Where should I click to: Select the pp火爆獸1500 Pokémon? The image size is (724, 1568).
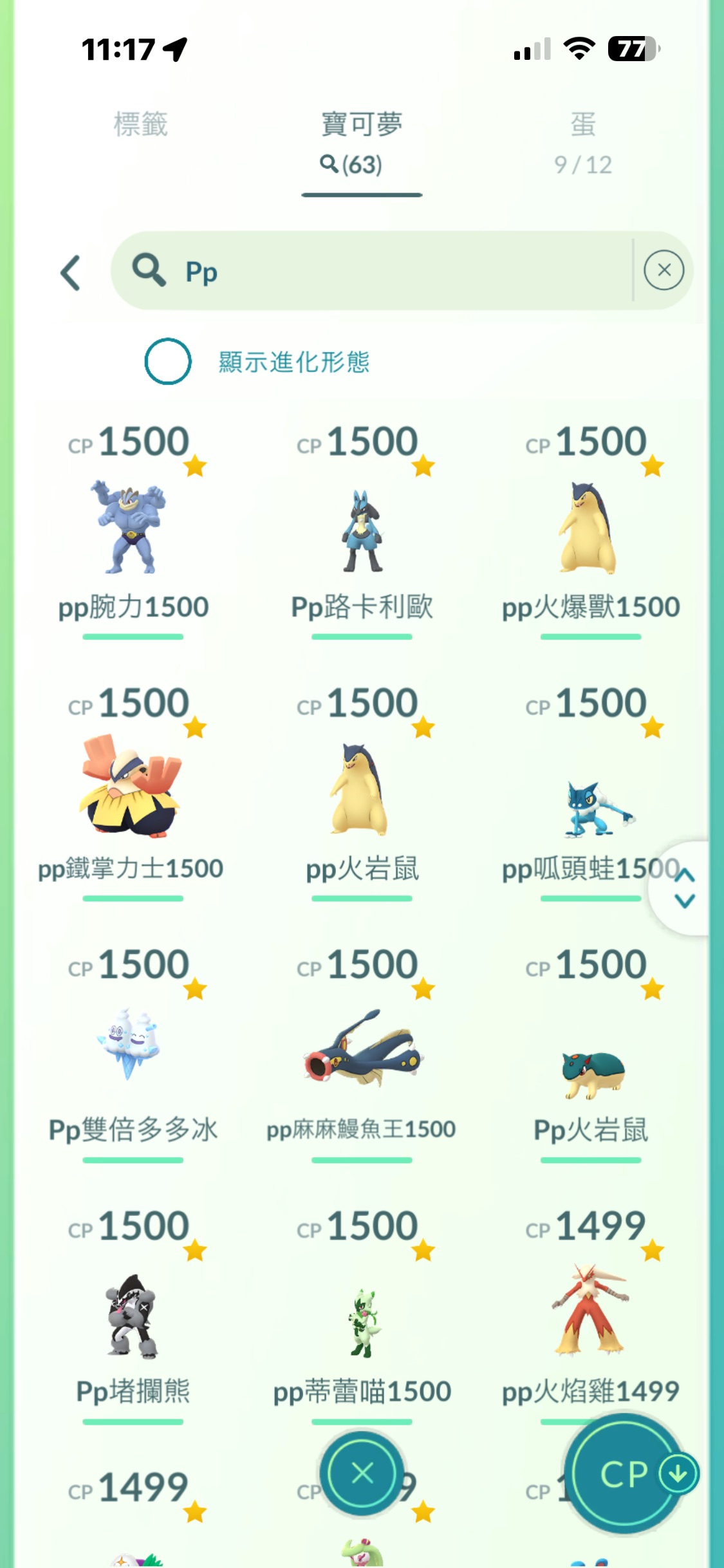[x=590, y=528]
